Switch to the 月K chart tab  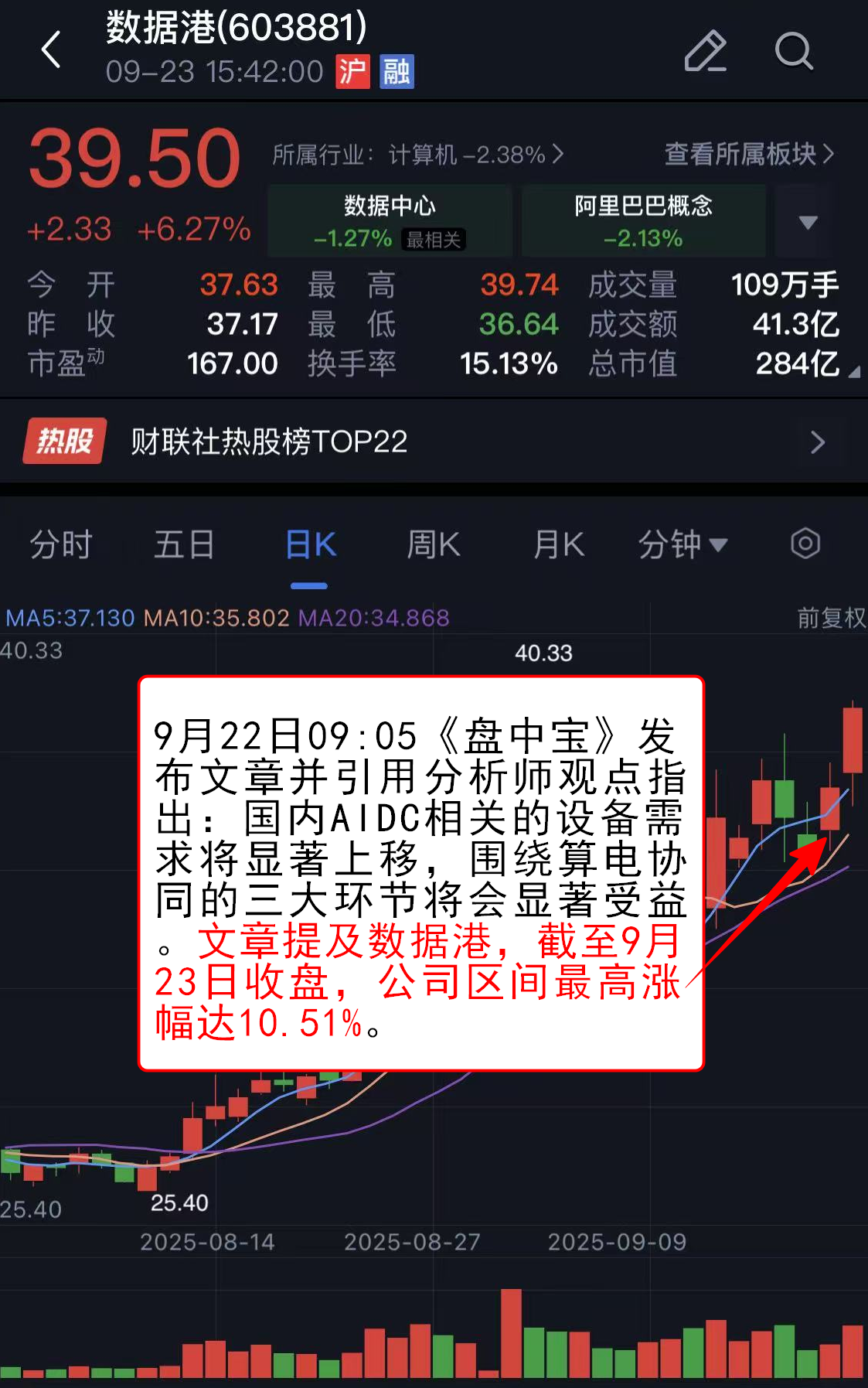tap(559, 544)
